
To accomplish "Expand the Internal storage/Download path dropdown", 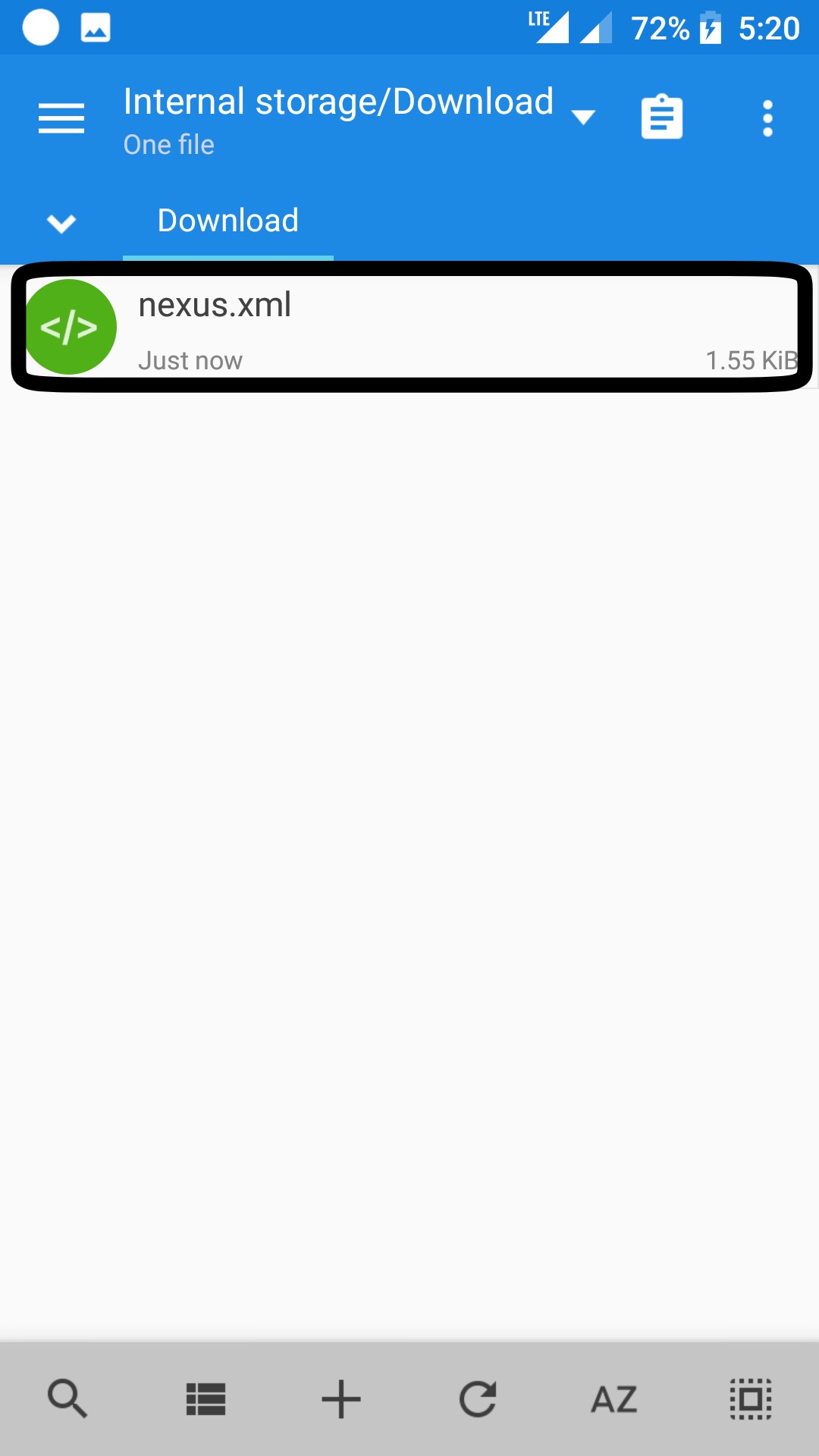I will [x=582, y=118].
